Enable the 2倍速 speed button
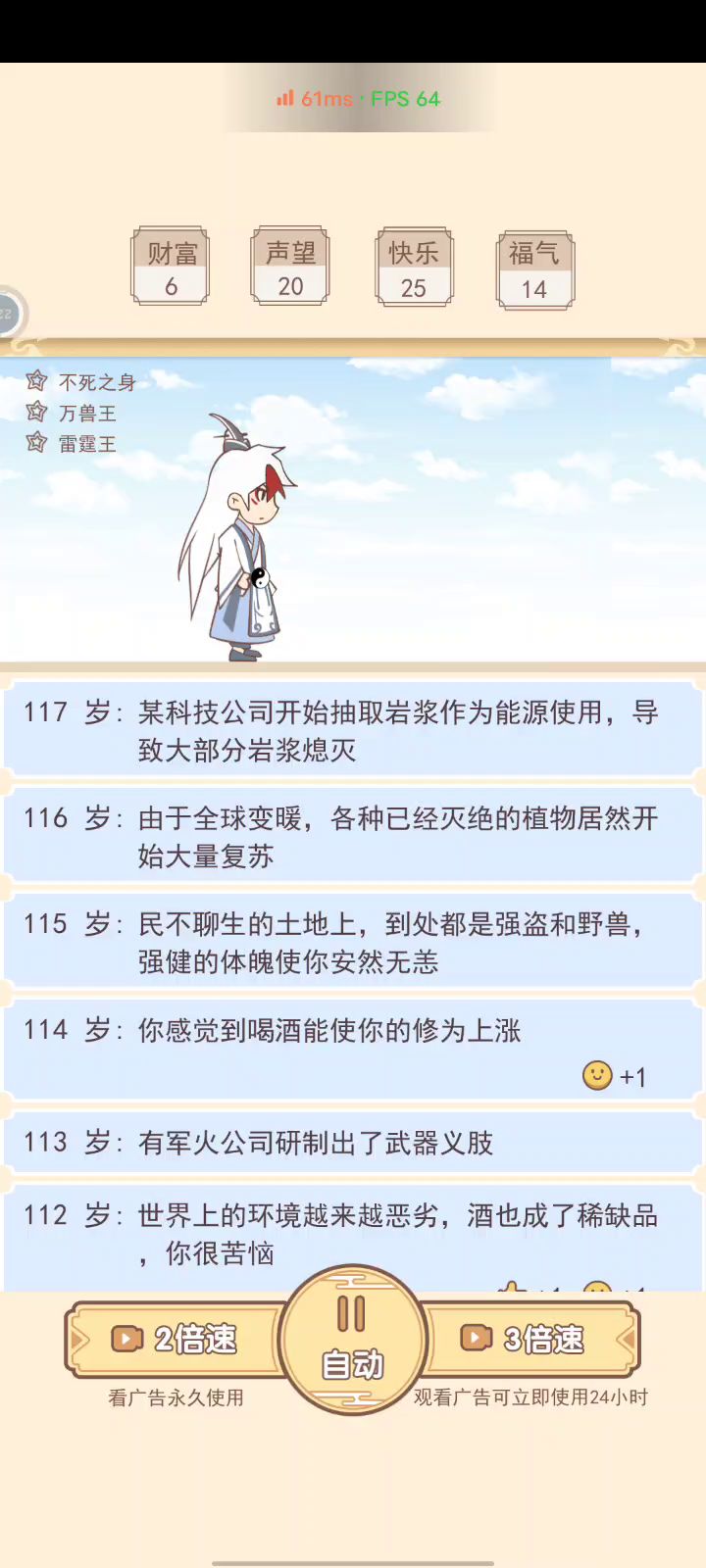Viewport: 706px width, 1568px height. pos(176,1339)
